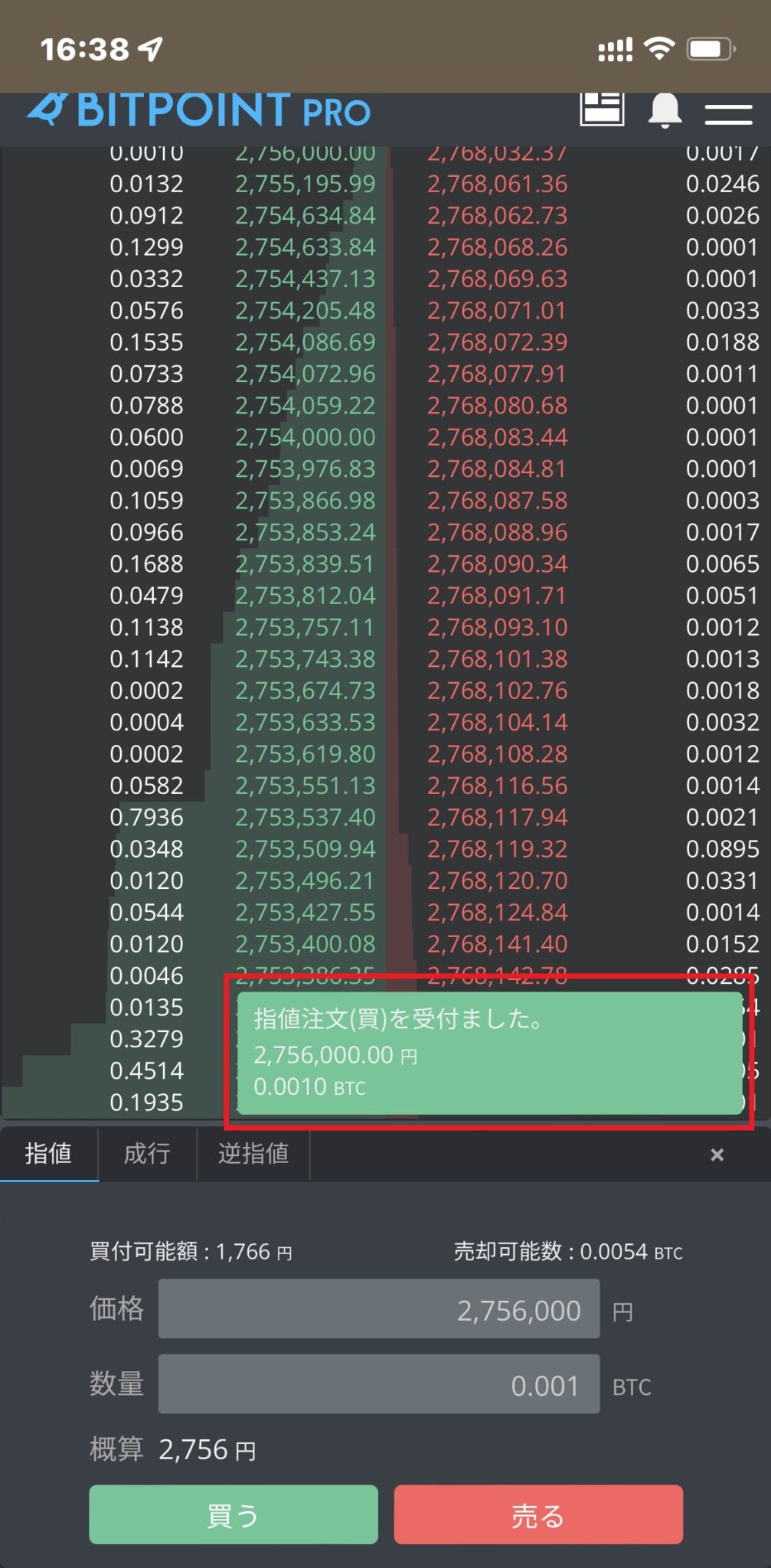Click the 価格 price input field
Image resolution: width=771 pixels, height=1568 pixels.
378,1309
